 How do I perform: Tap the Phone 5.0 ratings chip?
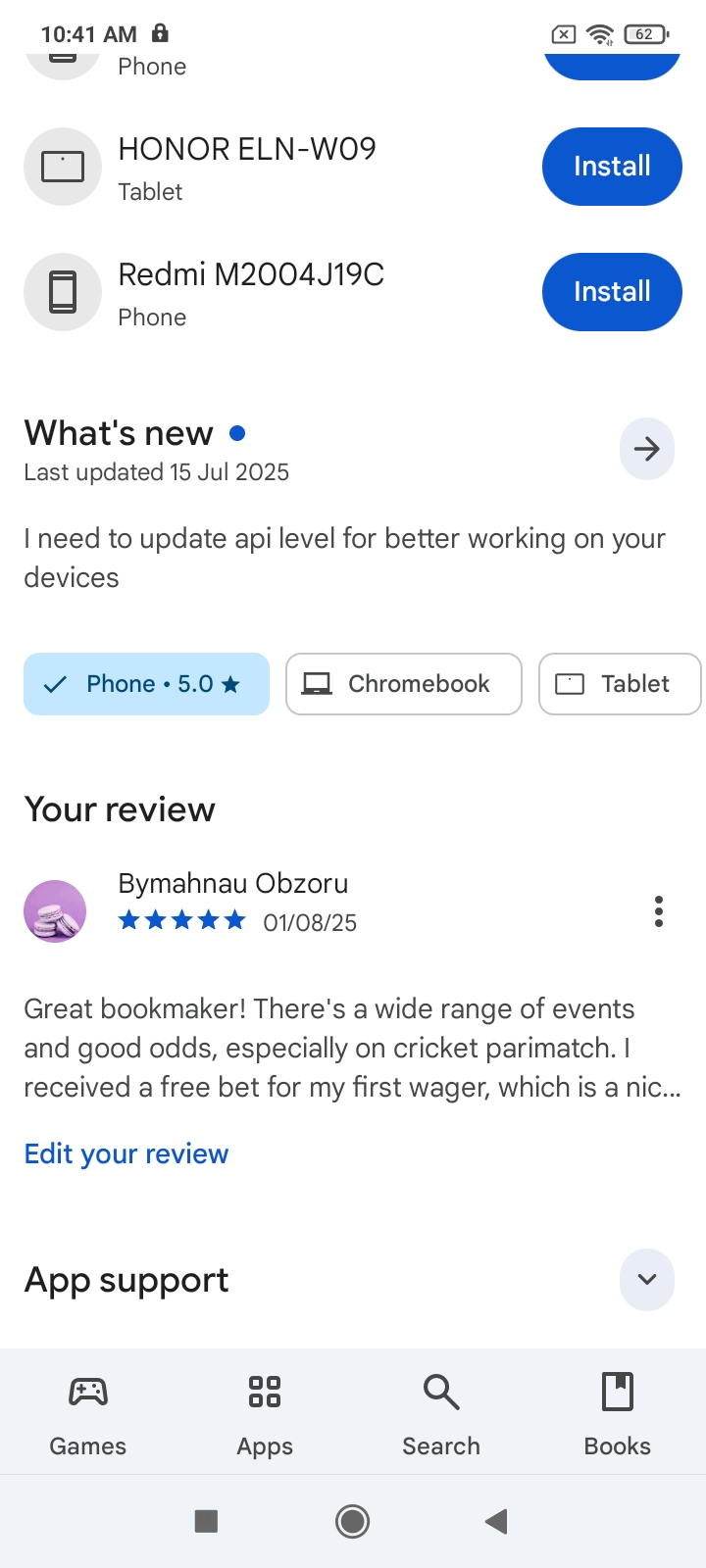pos(146,684)
